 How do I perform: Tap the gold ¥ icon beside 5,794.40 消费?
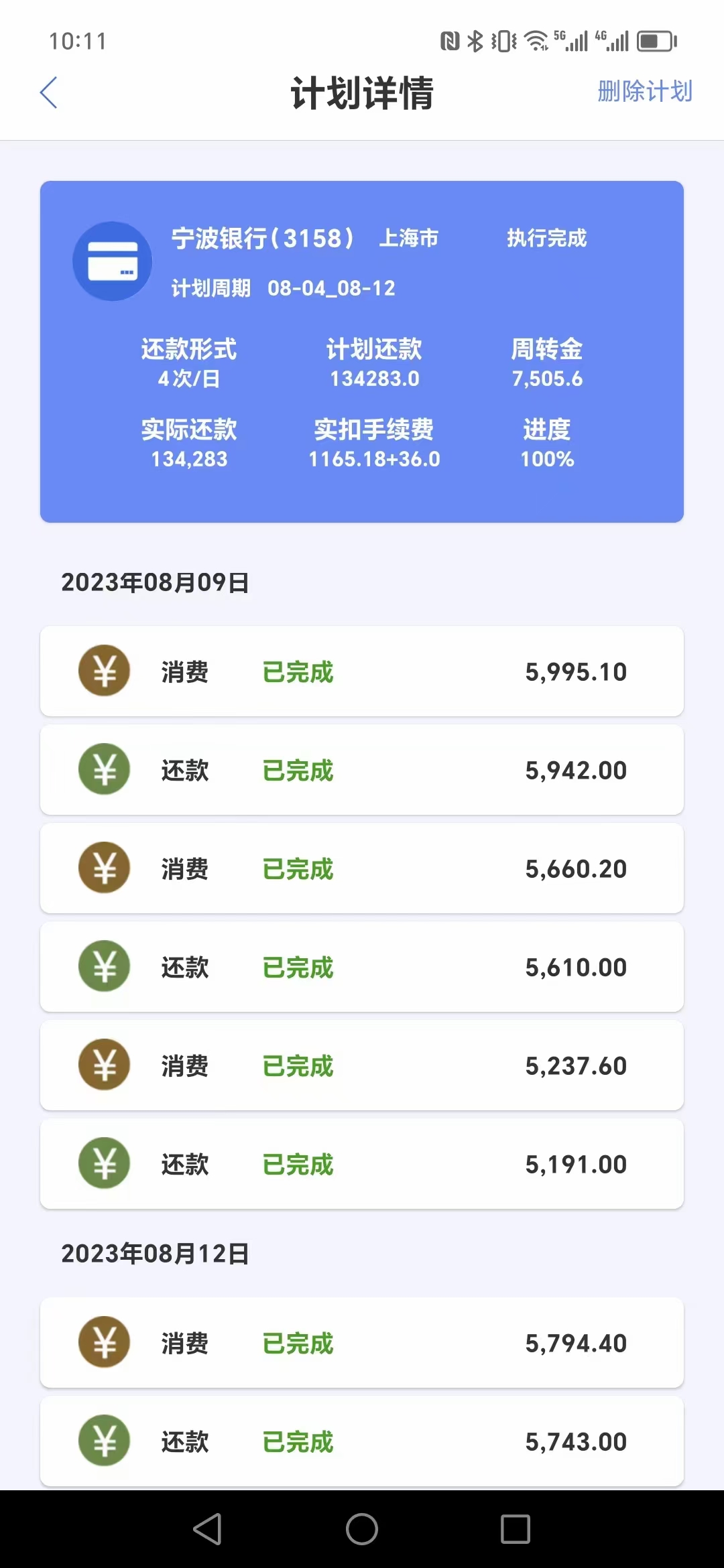104,1343
